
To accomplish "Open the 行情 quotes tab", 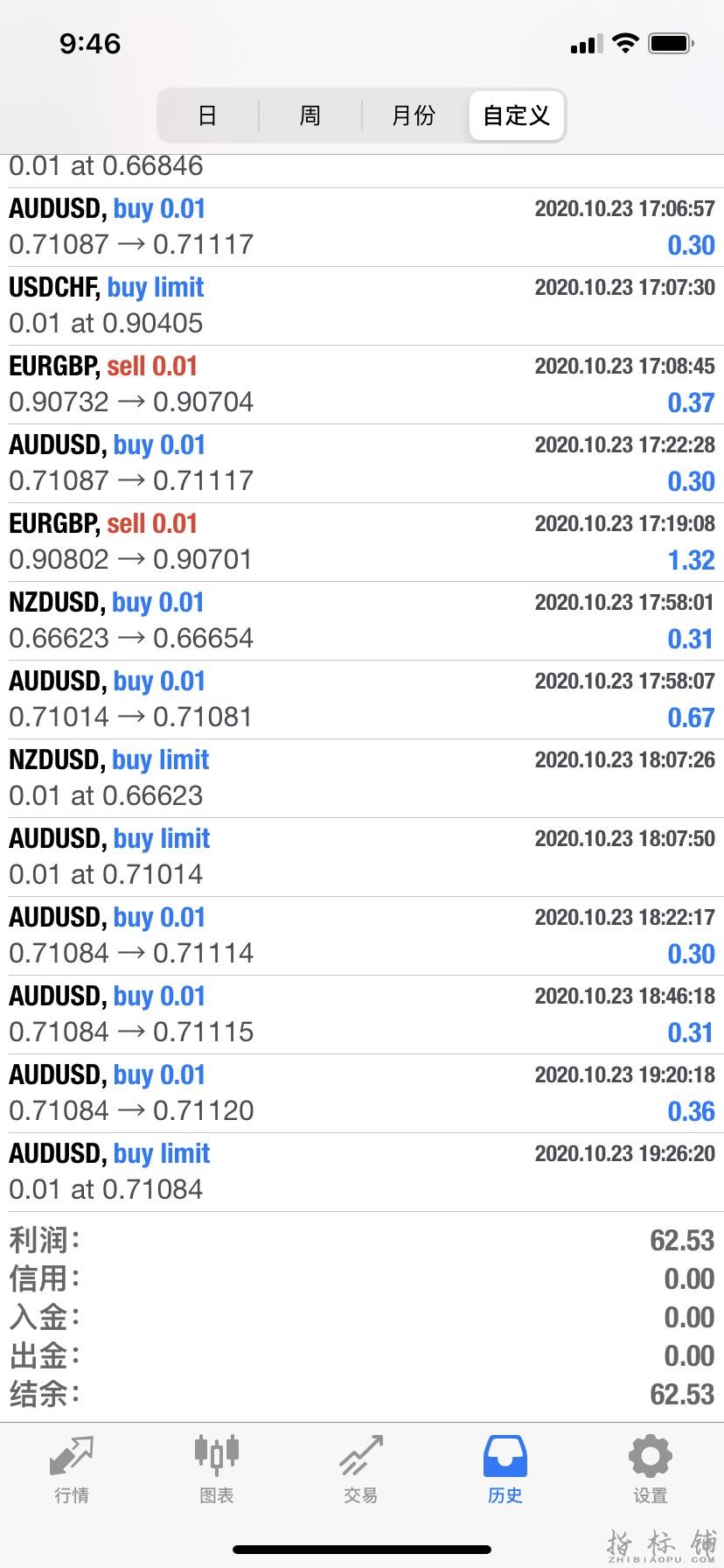I will [x=72, y=1470].
